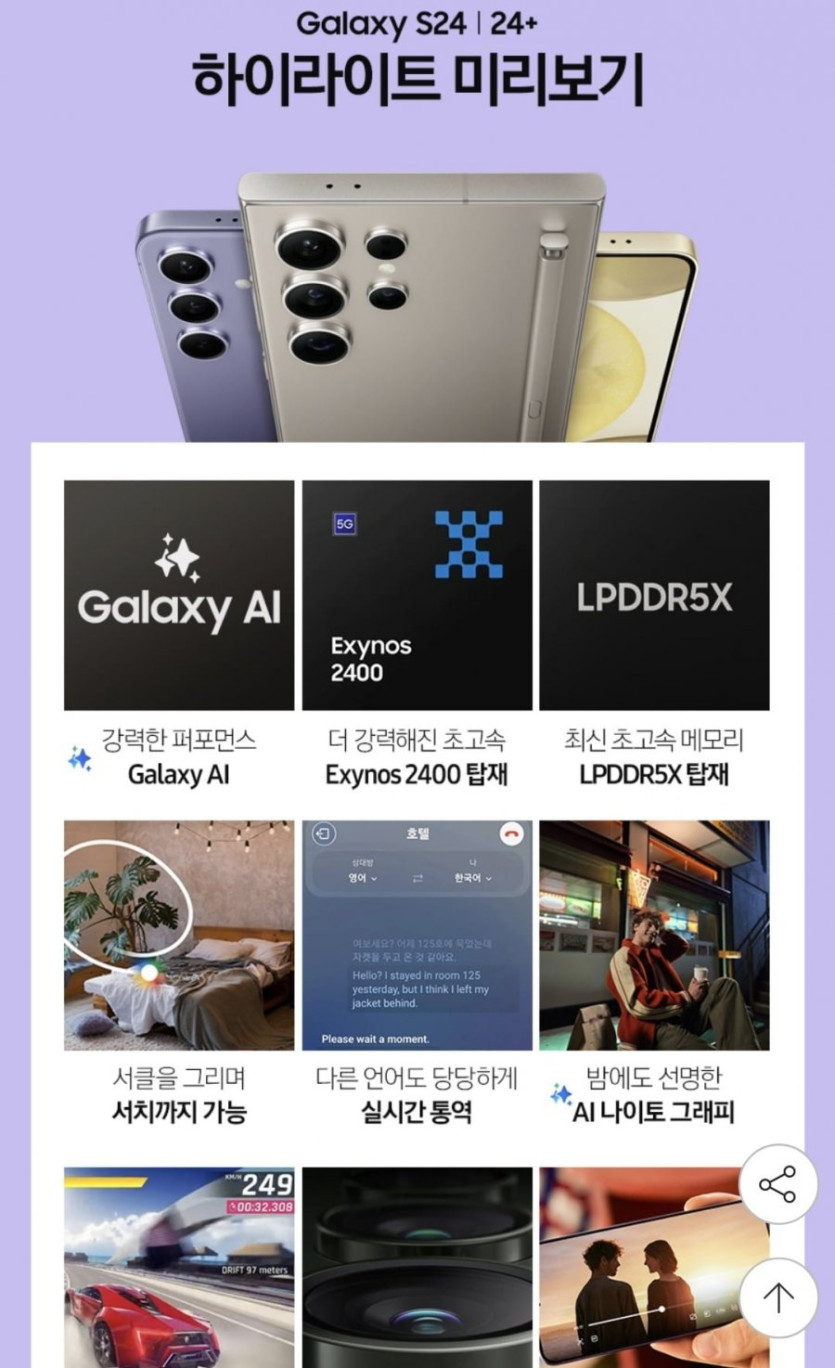Share this Galaxy S24 highlights page
The width and height of the screenshot is (835, 1368).
click(778, 1184)
